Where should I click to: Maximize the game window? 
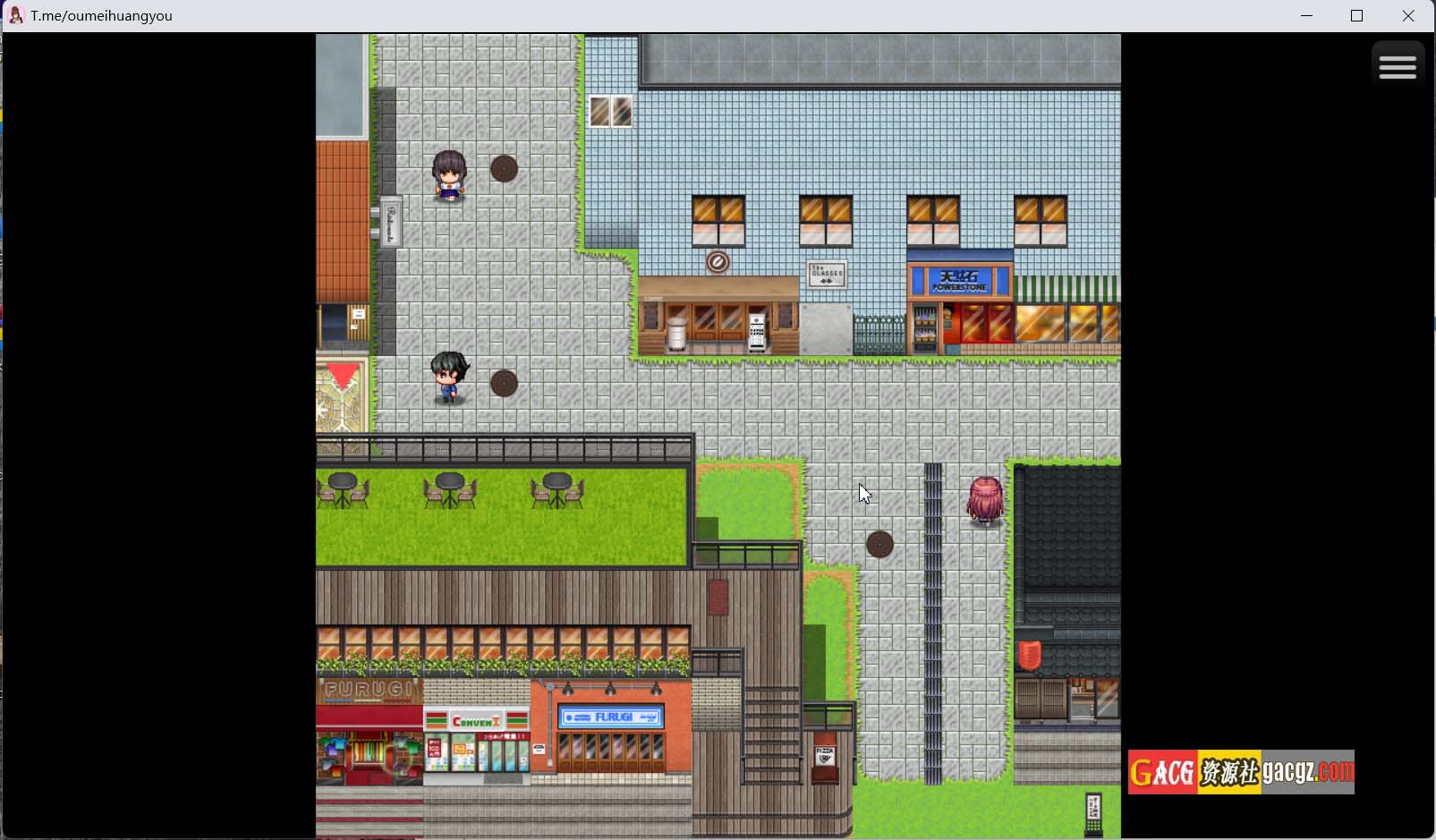pos(1356,16)
